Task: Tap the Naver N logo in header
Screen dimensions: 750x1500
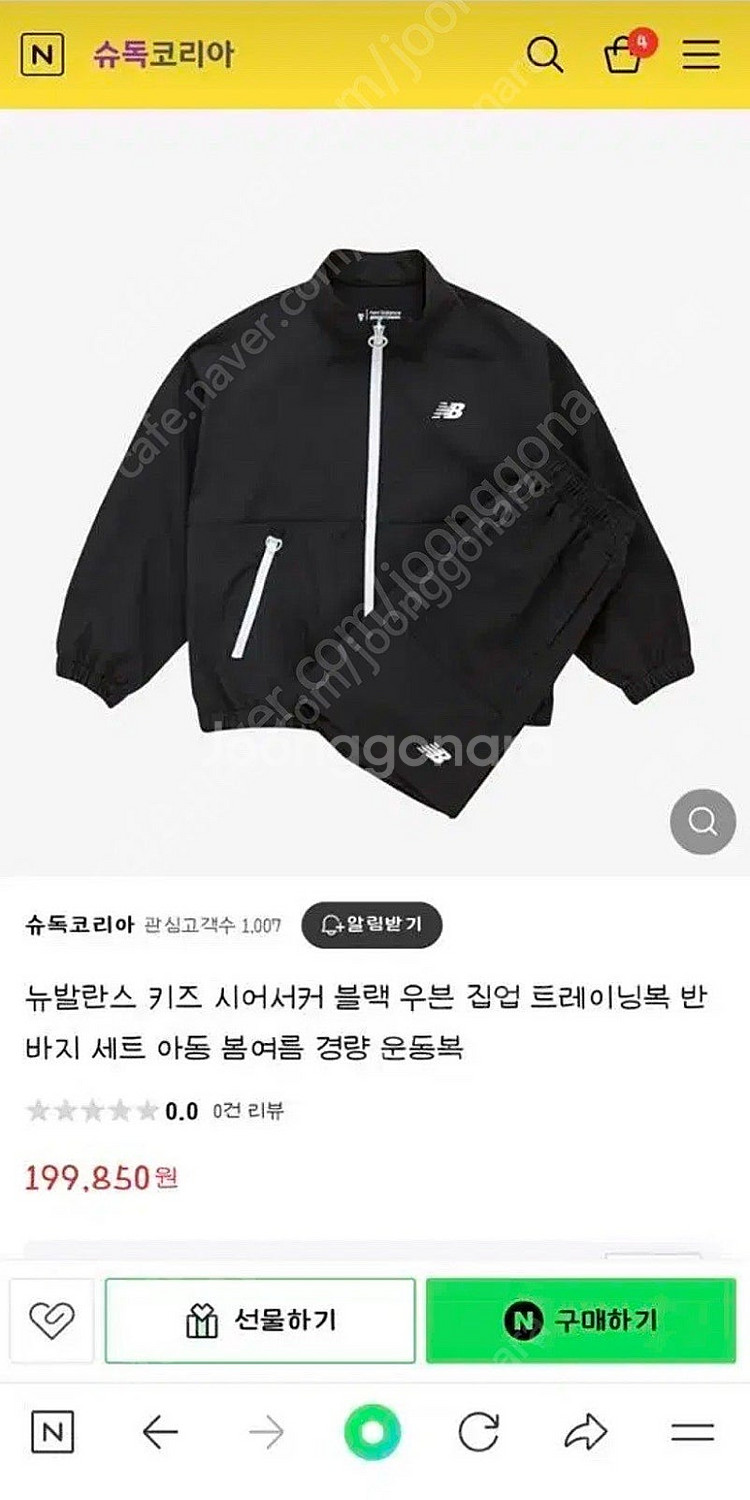Action: pos(42,54)
